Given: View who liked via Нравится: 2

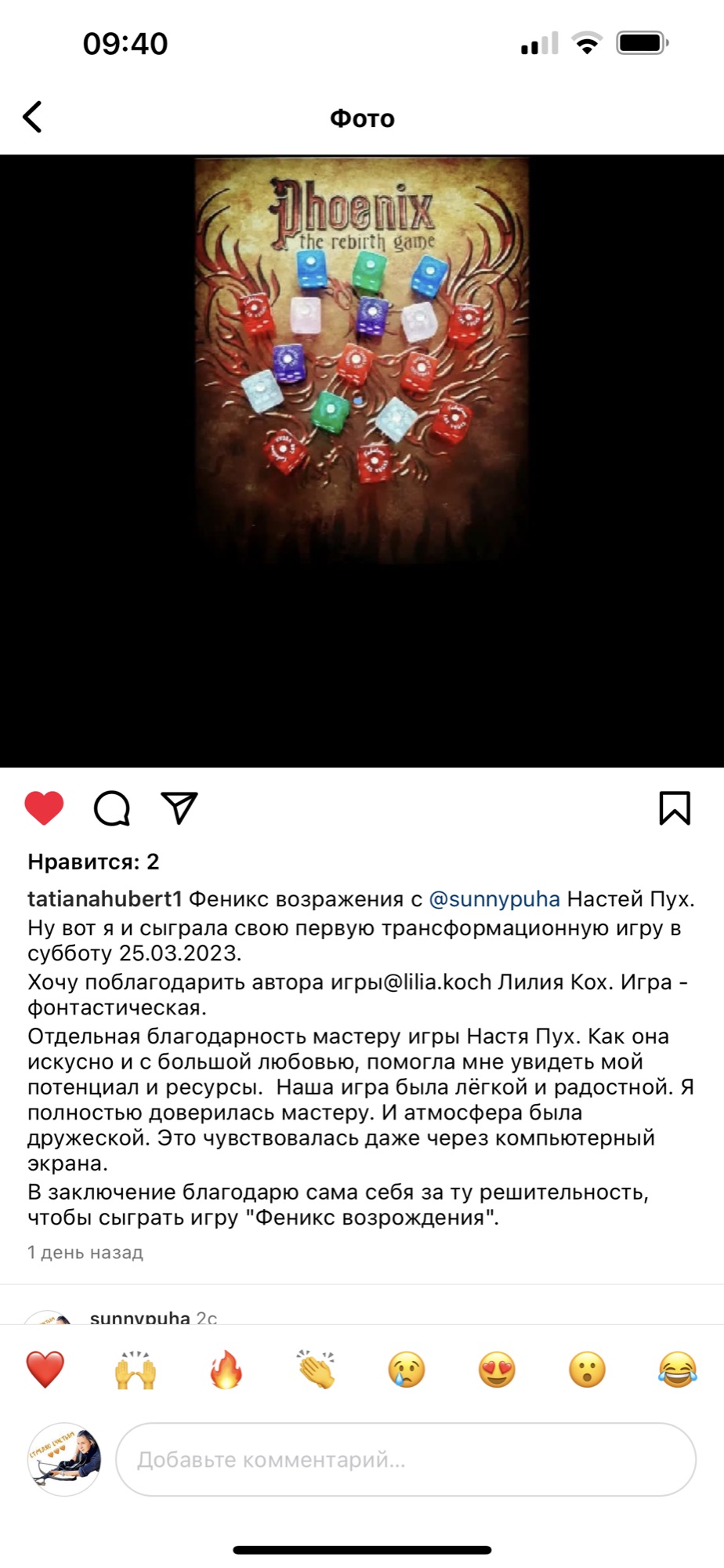Looking at the screenshot, I should [93, 862].
